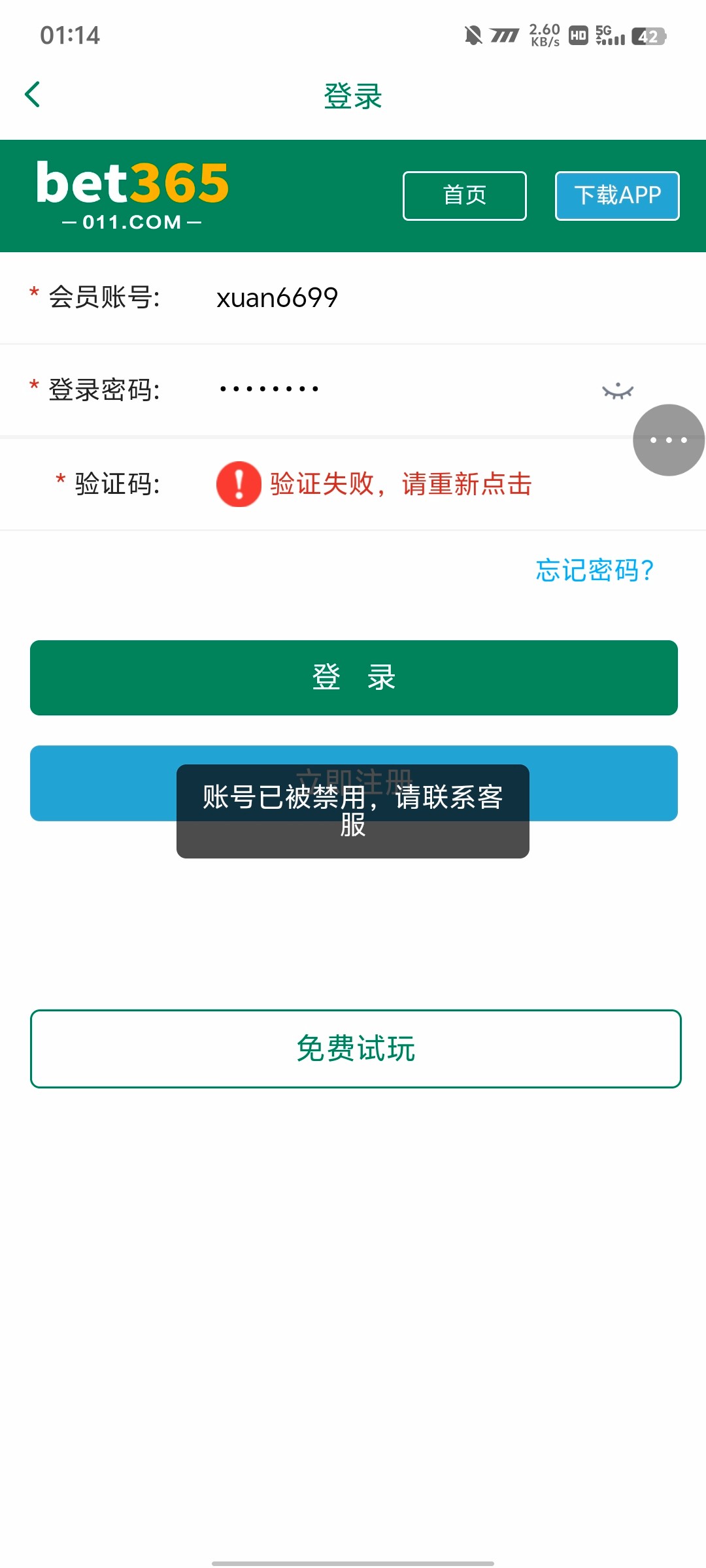Viewport: 706px width, 1568px height.
Task: Retry the 验证码 verification check
Action: 400,484
